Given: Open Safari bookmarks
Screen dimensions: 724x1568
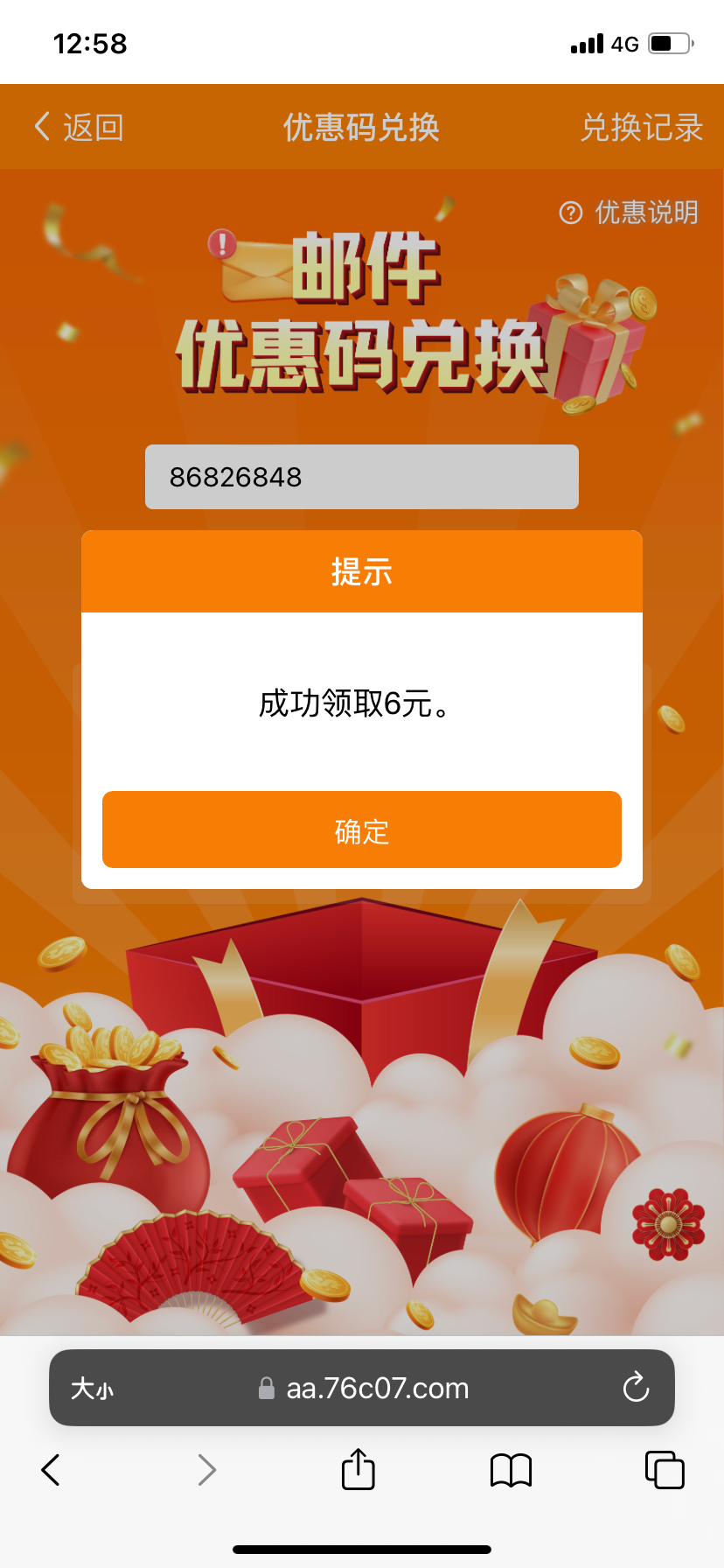Looking at the screenshot, I should (x=512, y=1470).
